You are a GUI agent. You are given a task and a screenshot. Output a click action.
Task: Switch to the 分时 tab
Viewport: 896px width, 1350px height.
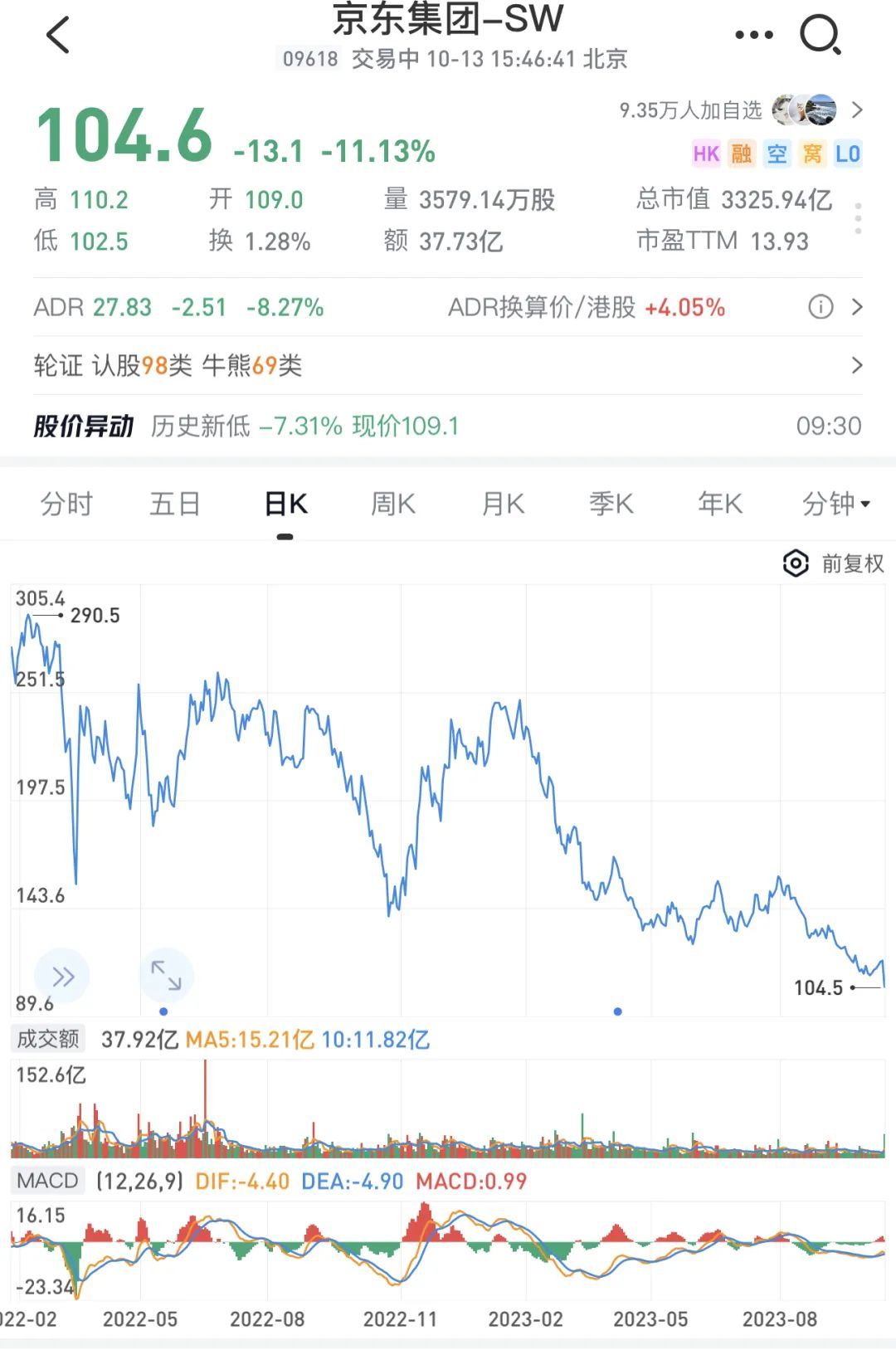[67, 504]
